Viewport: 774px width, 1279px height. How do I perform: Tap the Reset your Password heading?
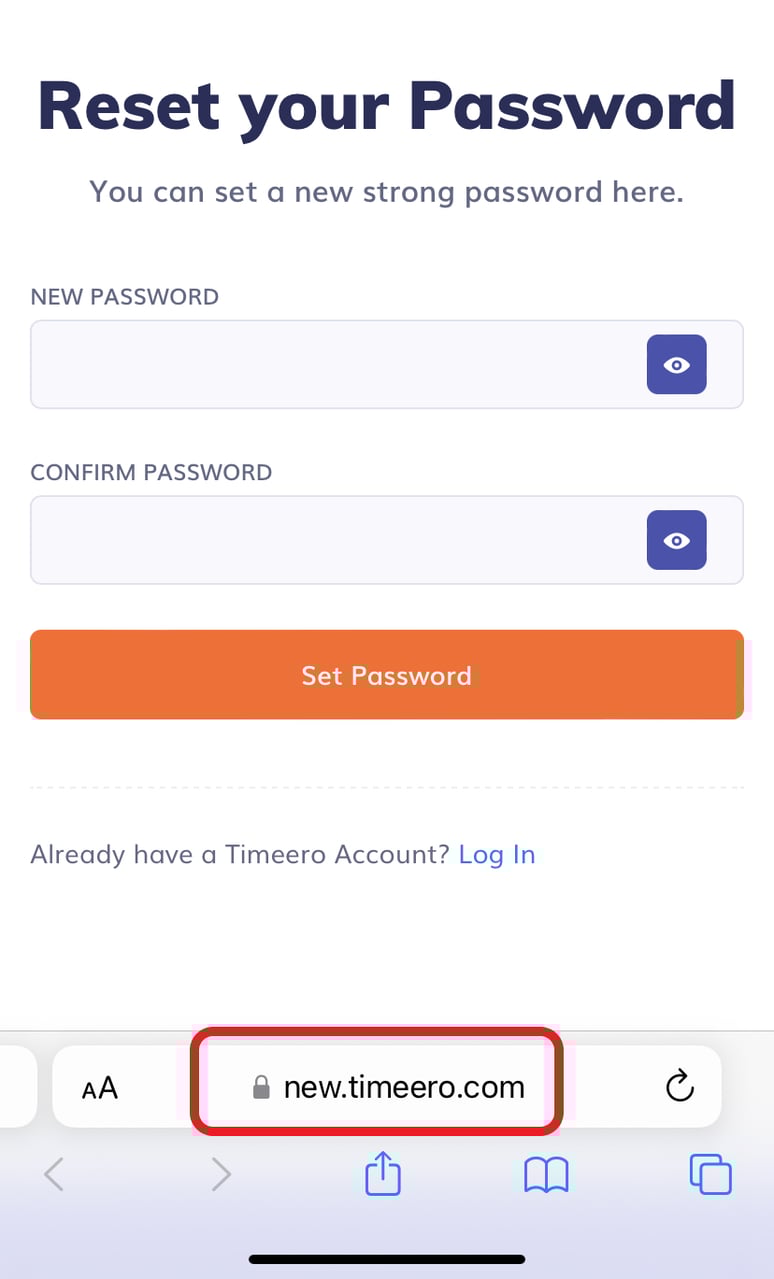[386, 106]
